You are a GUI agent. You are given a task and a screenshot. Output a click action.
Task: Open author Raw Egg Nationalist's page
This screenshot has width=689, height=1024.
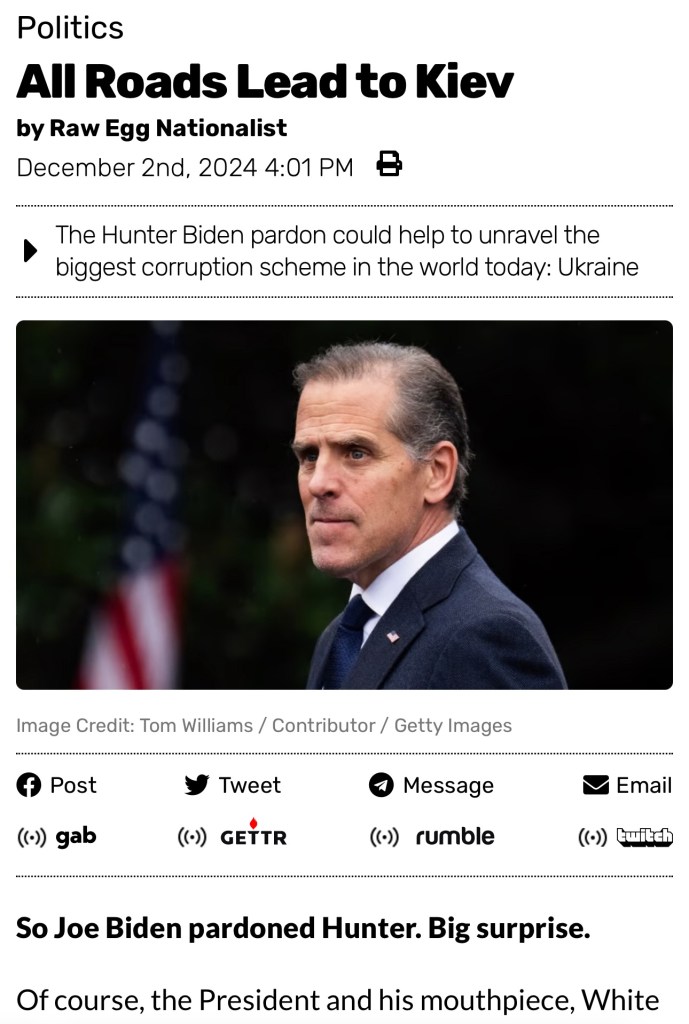coord(167,128)
